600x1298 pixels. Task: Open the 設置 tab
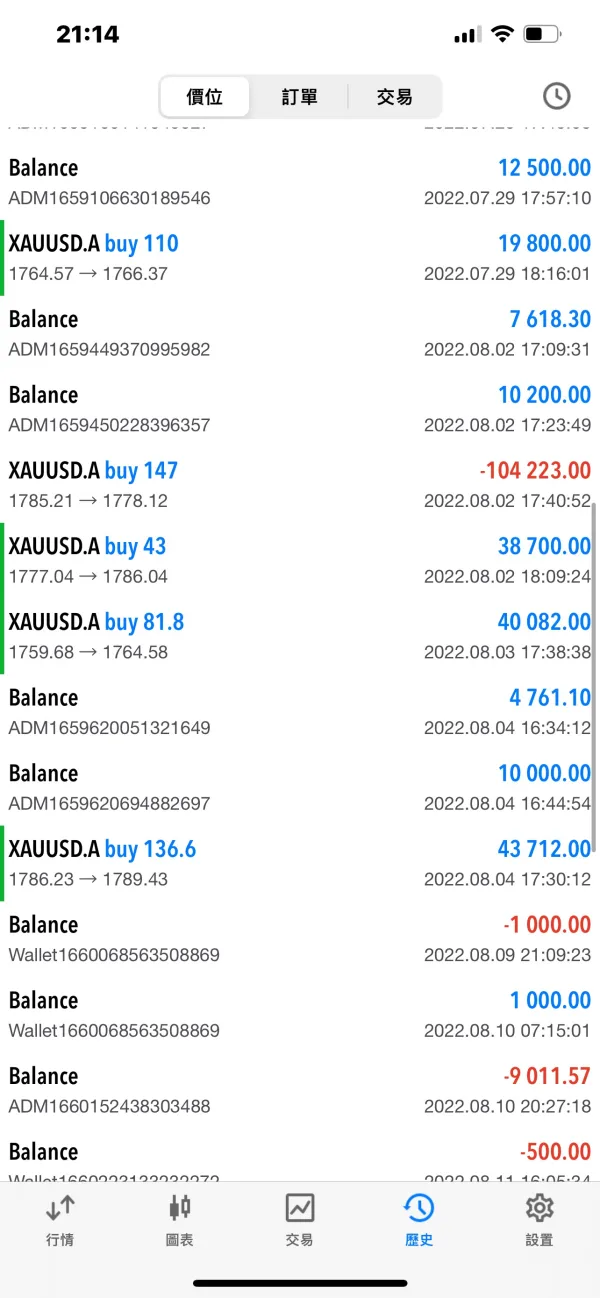pyautogui.click(x=539, y=1220)
